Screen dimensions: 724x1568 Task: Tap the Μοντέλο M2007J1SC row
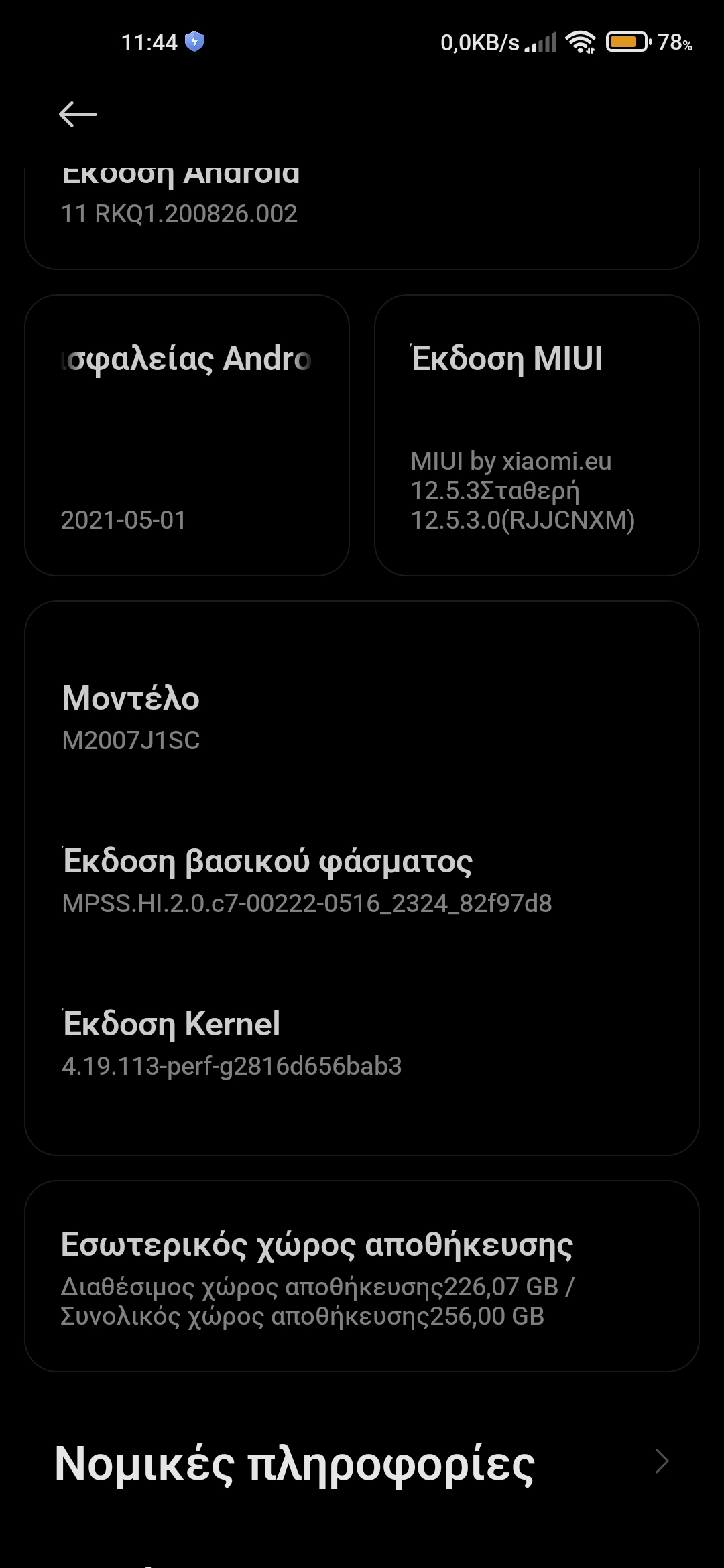pyautogui.click(x=362, y=717)
